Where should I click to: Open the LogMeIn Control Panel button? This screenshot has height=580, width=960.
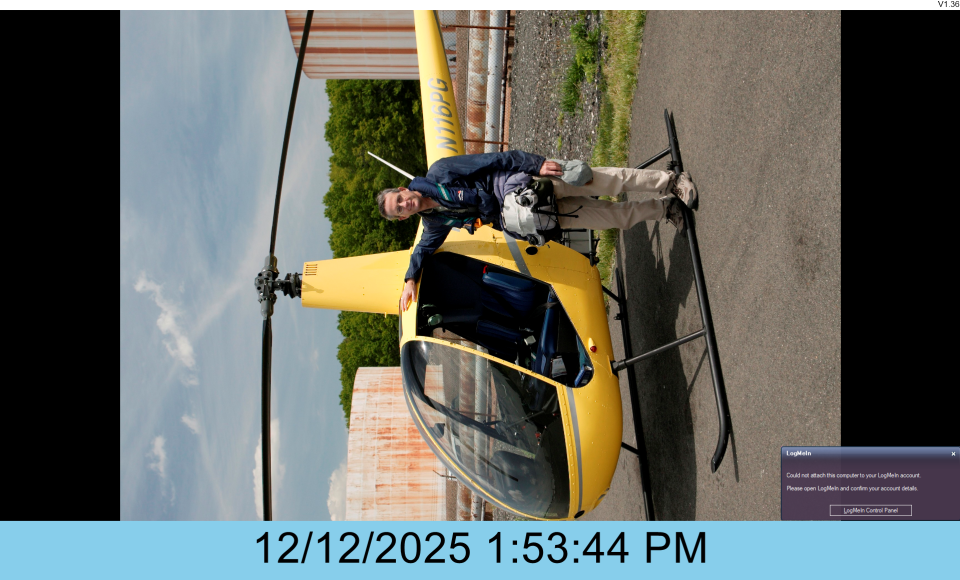pyautogui.click(x=870, y=510)
